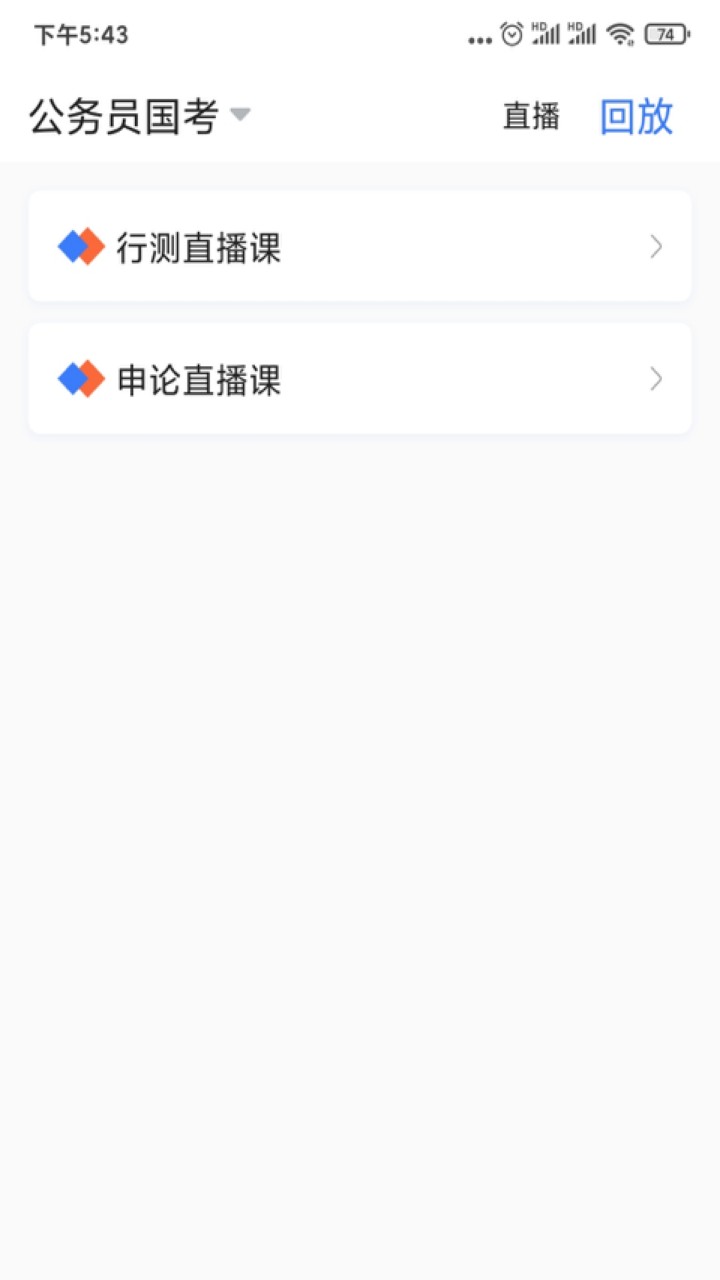Expand the 申论直播课 course via its chevron

click(655, 378)
